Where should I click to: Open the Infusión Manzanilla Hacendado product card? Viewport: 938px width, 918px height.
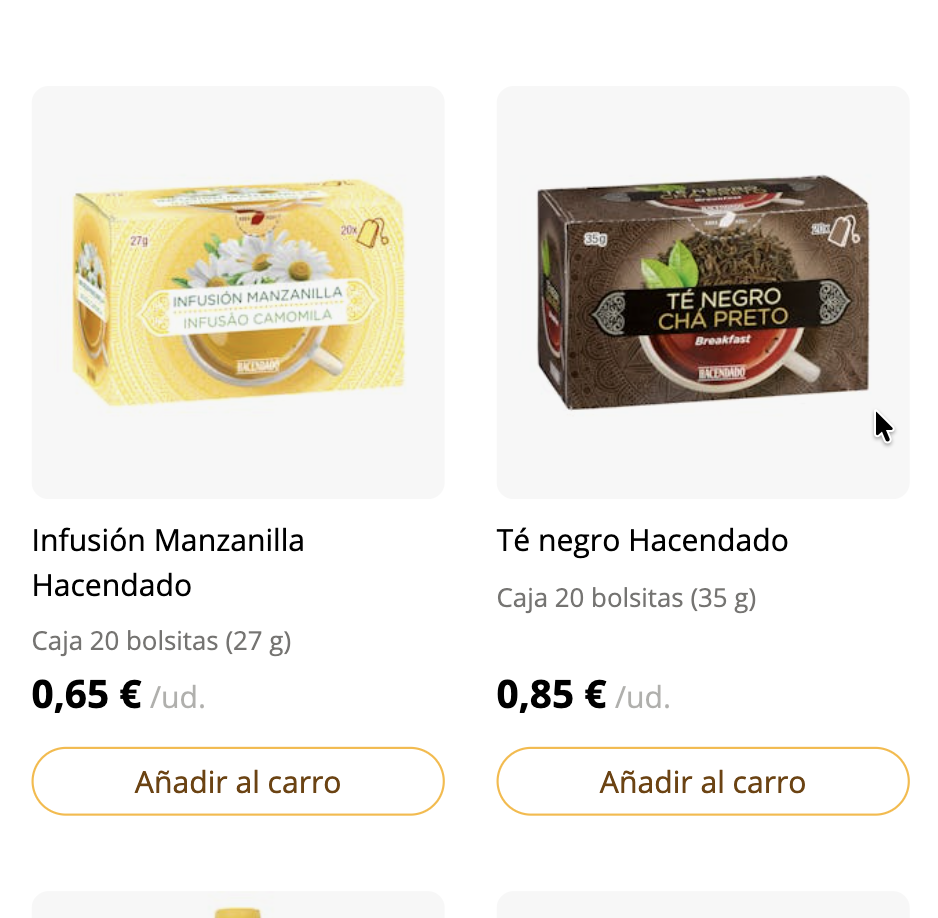(x=238, y=292)
